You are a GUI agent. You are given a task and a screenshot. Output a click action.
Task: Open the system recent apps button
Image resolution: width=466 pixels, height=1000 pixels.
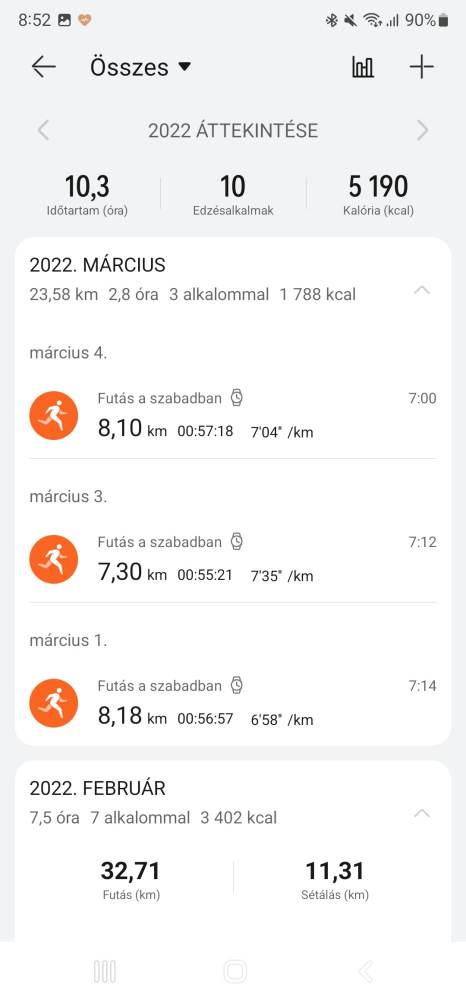pos(105,971)
